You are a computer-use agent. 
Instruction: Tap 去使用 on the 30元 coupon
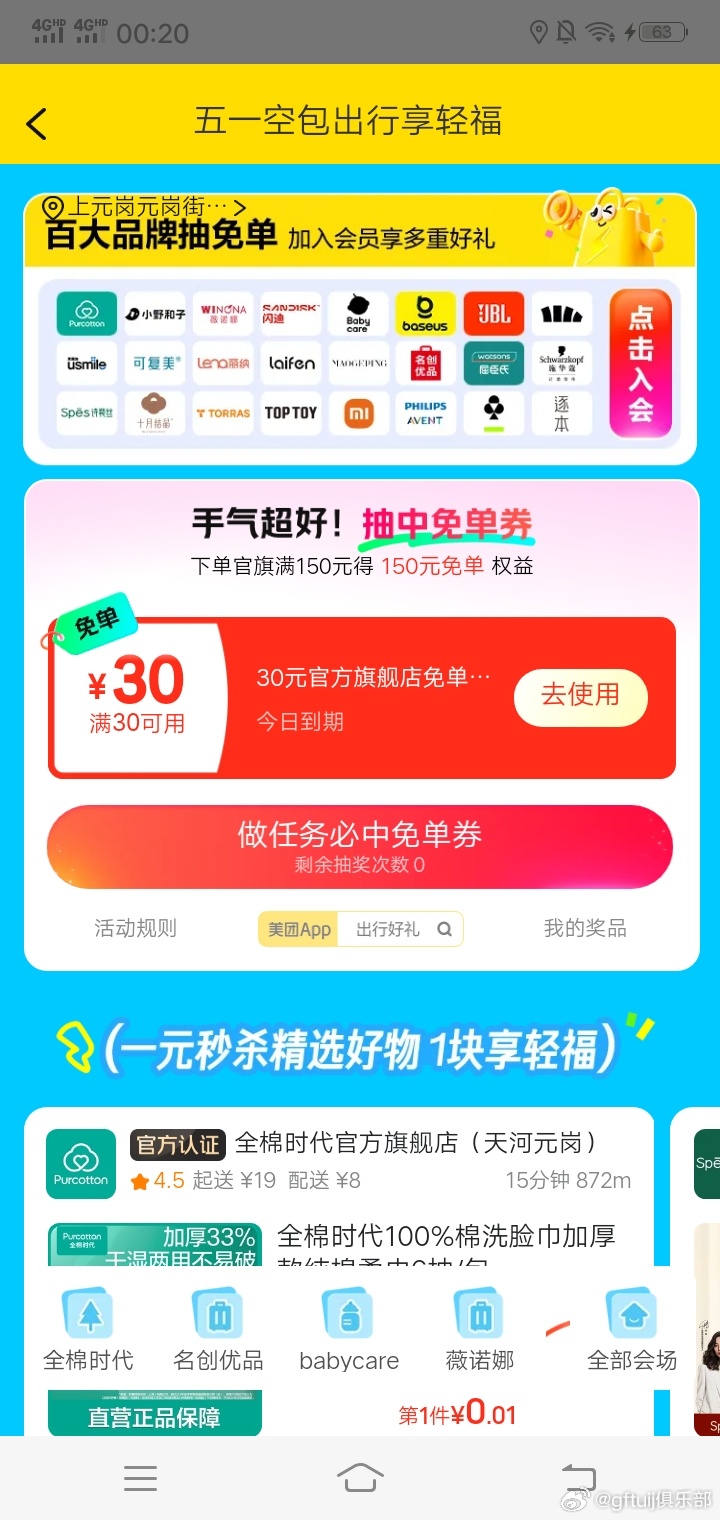[x=580, y=696]
